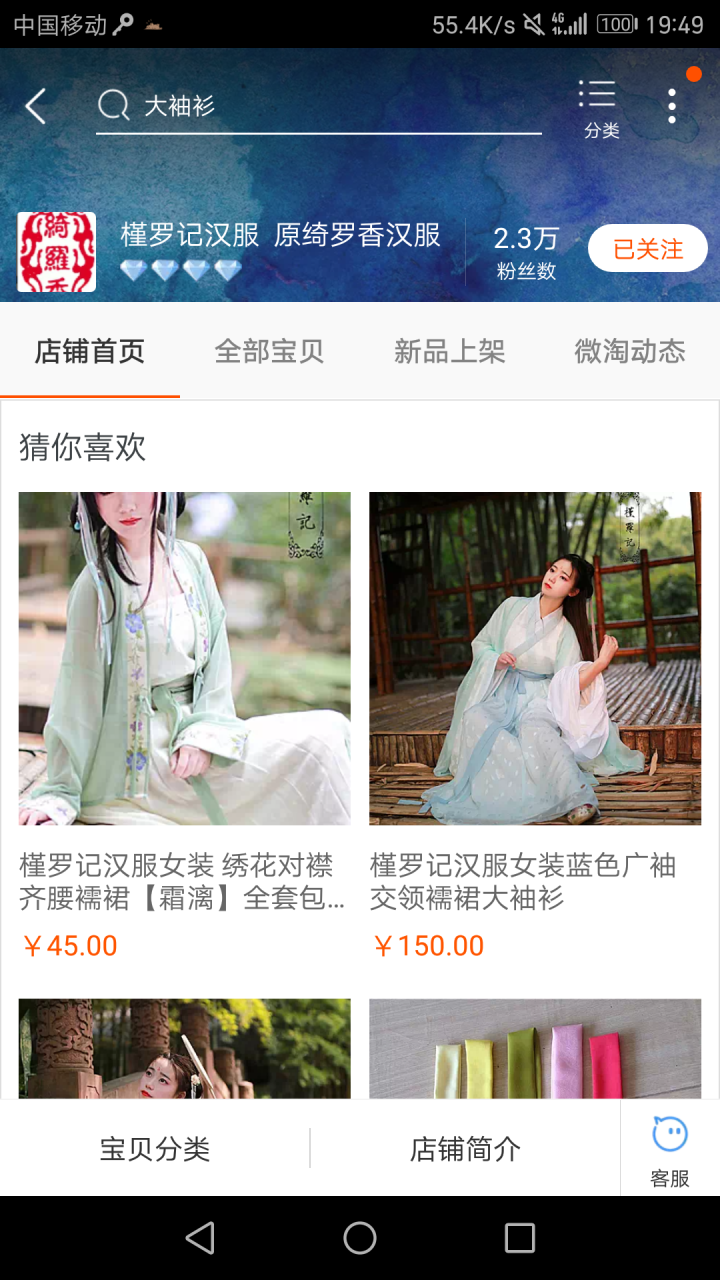Screen dimensions: 720x1280
Task: Tap the 大袖衫 search field
Action: [320, 106]
